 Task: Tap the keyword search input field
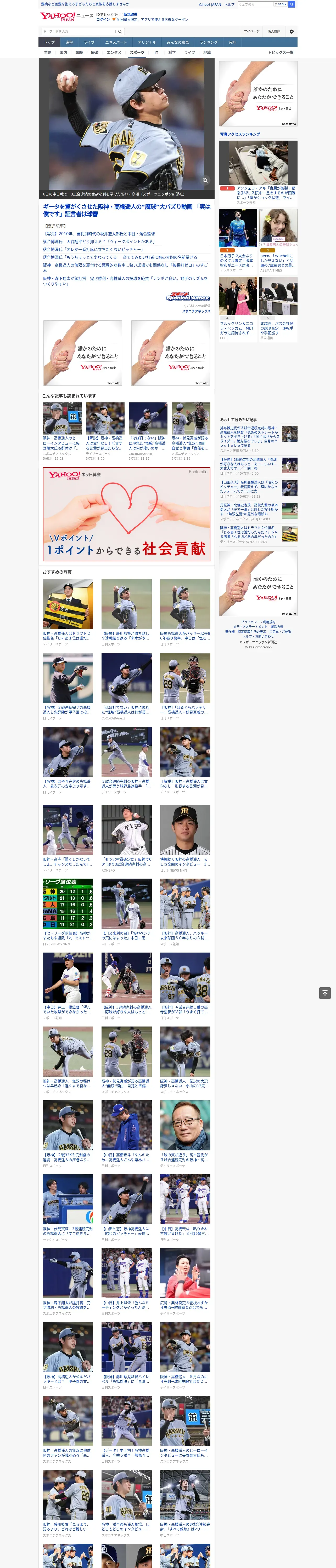tap(78, 31)
